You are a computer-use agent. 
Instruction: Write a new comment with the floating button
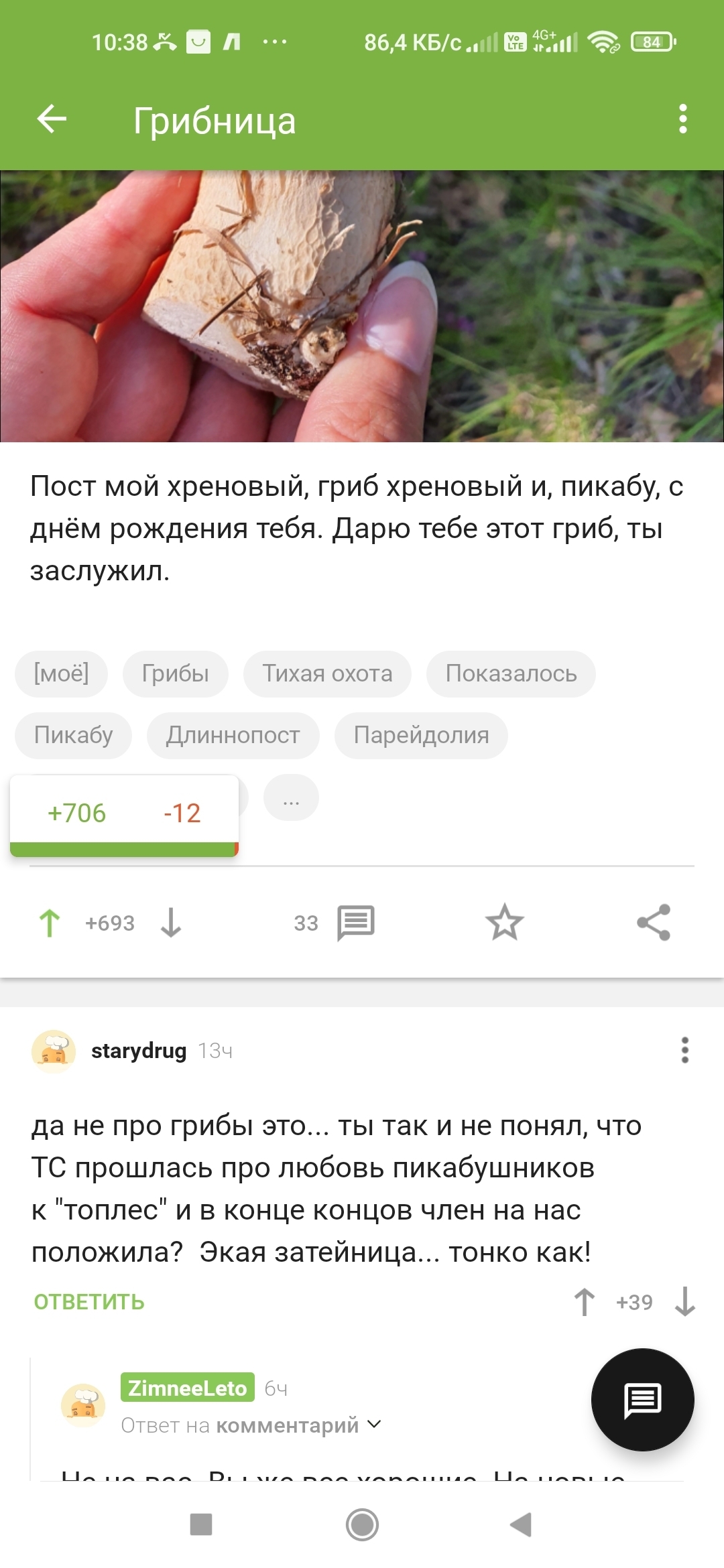pos(642,1399)
